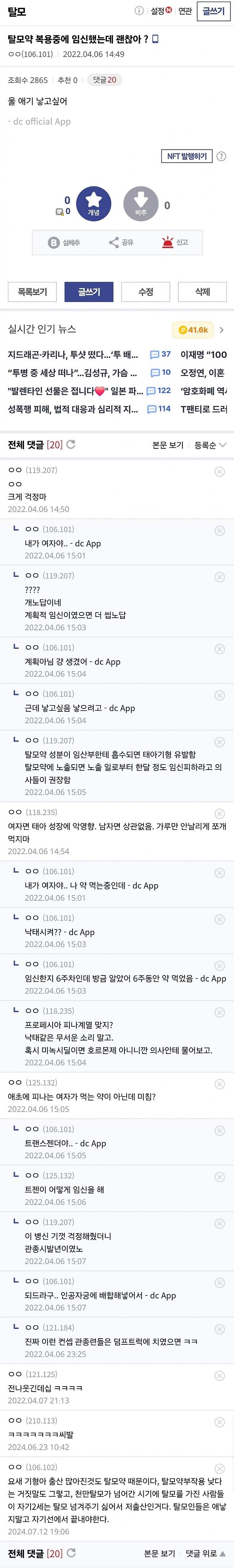Report the post with 신고

[x=175, y=242]
